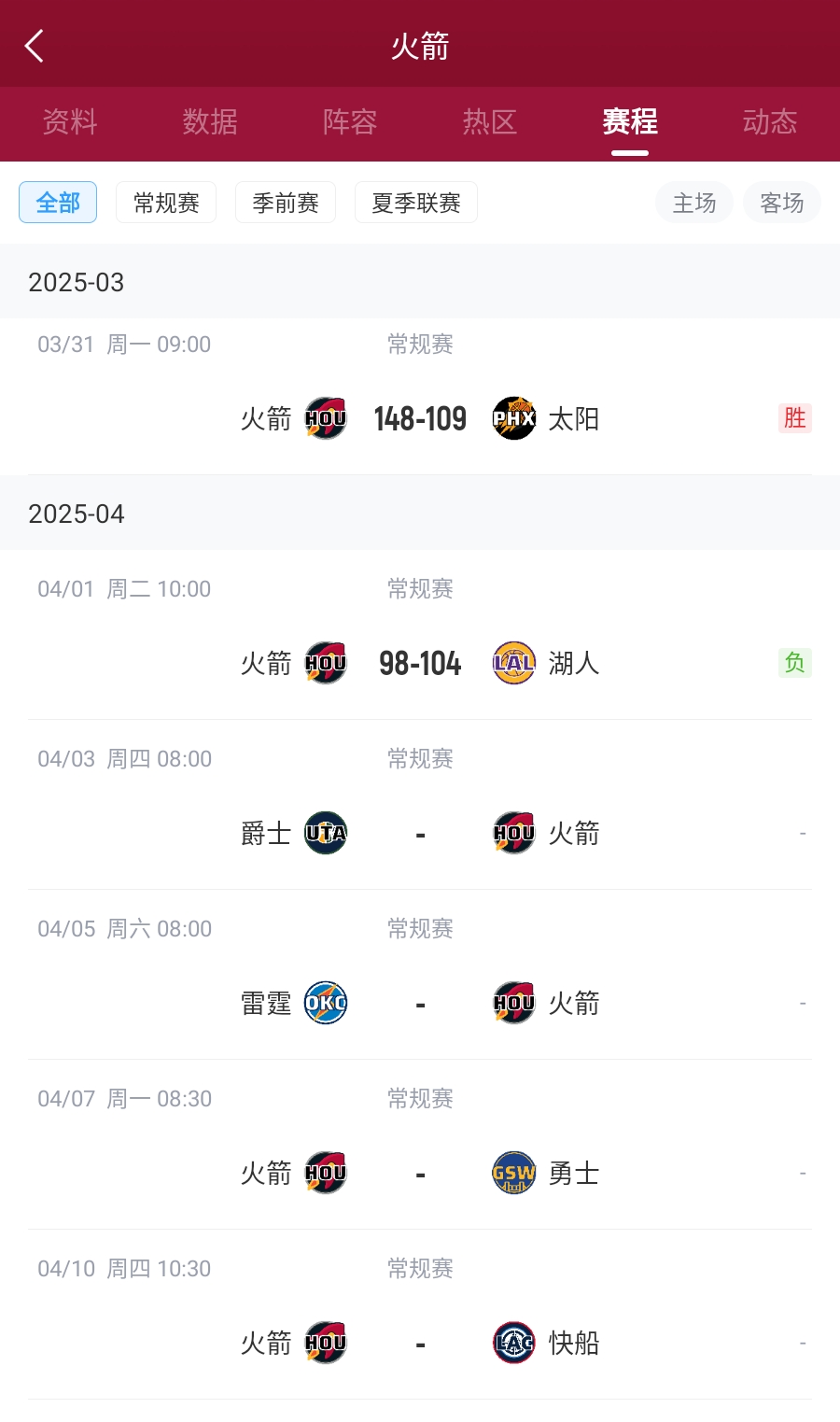Open the 火箭 vs 勇士 game on 04/07

pos(420,1173)
